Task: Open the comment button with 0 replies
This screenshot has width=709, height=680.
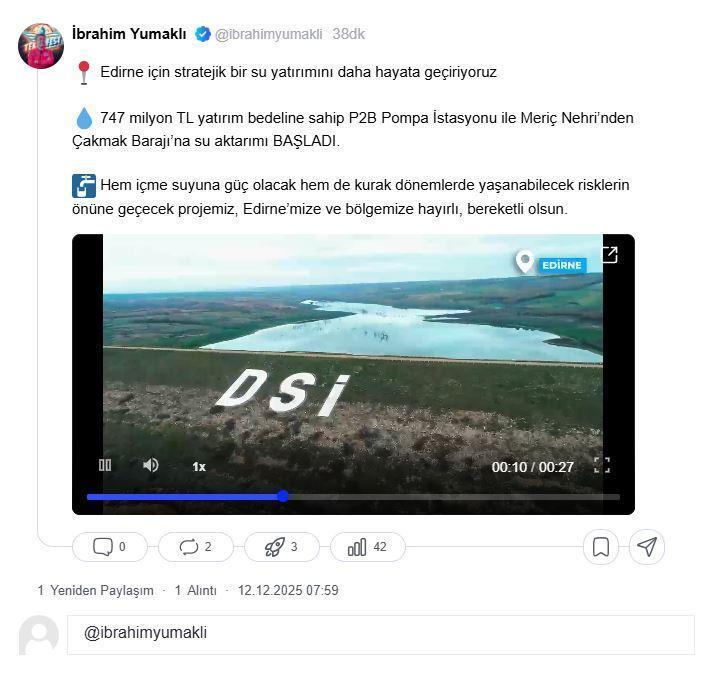Action: click(x=109, y=547)
